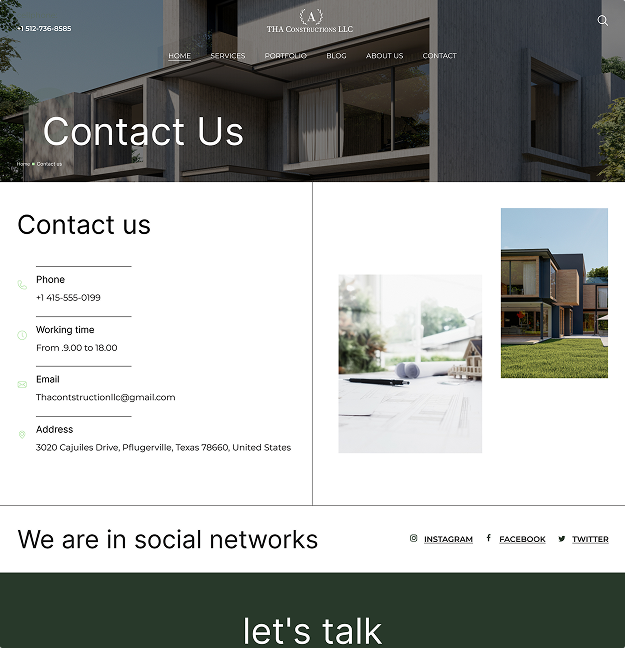
Task: Select Contact in the top menu
Action: point(439,56)
